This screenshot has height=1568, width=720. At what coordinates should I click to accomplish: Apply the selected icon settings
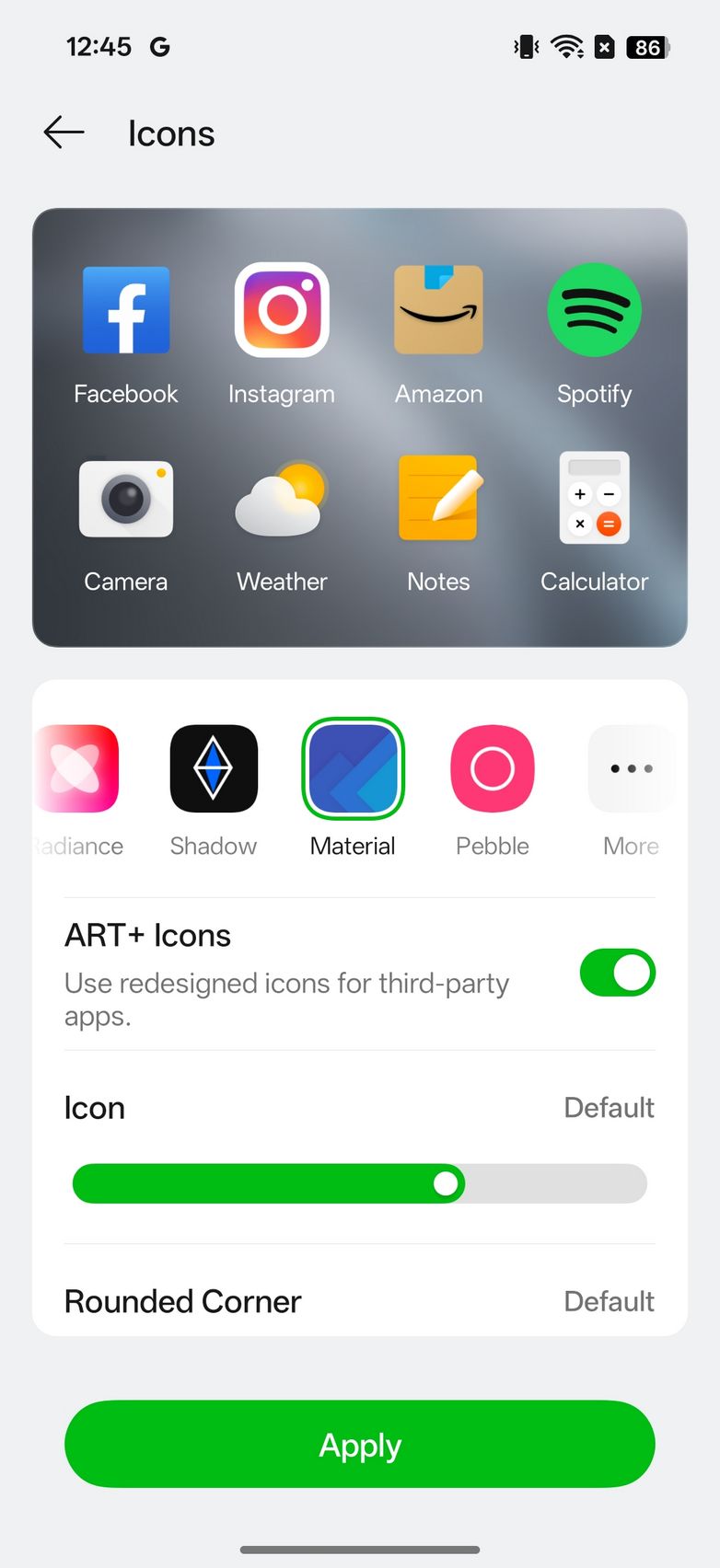(x=360, y=1445)
